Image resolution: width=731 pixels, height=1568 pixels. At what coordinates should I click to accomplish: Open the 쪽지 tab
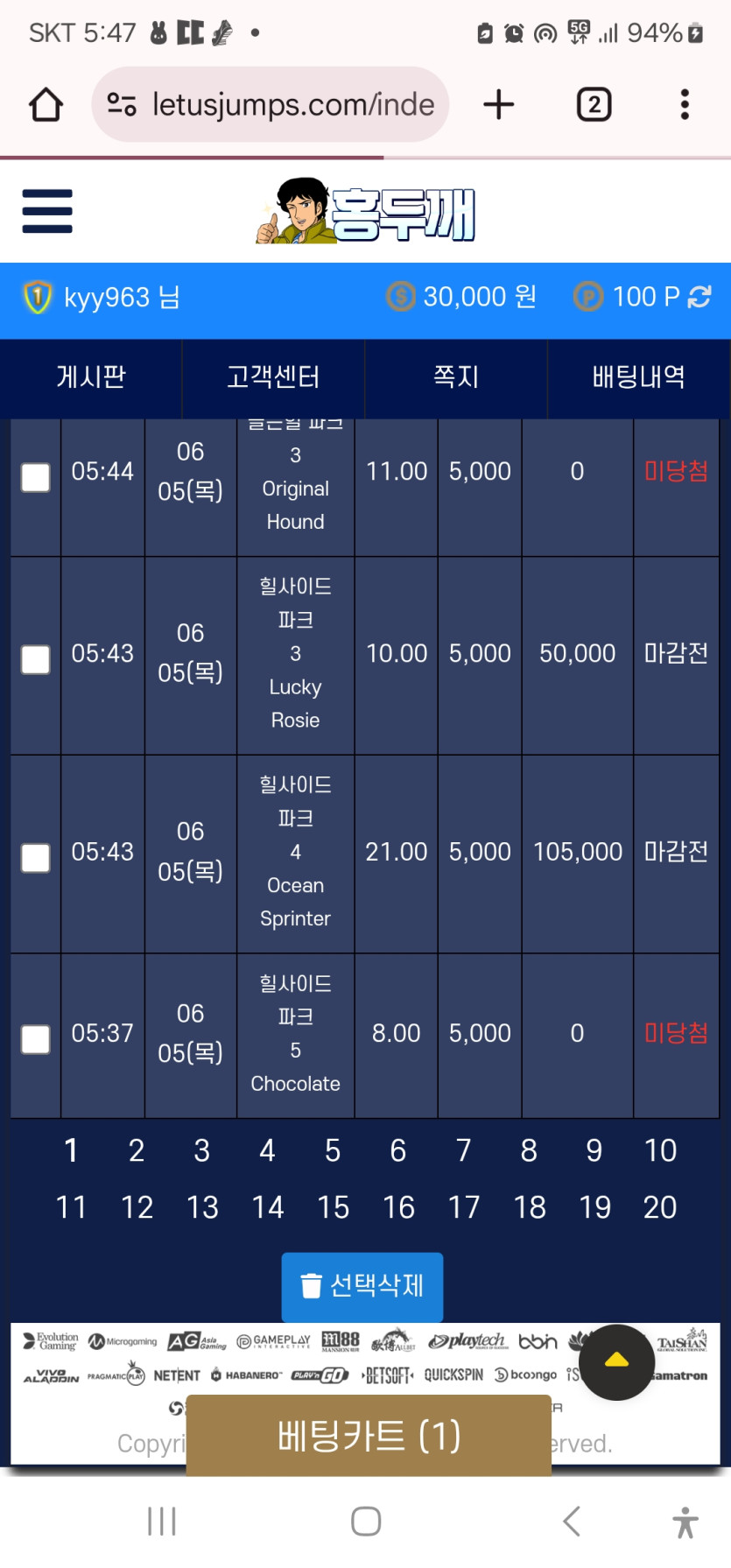(x=456, y=377)
